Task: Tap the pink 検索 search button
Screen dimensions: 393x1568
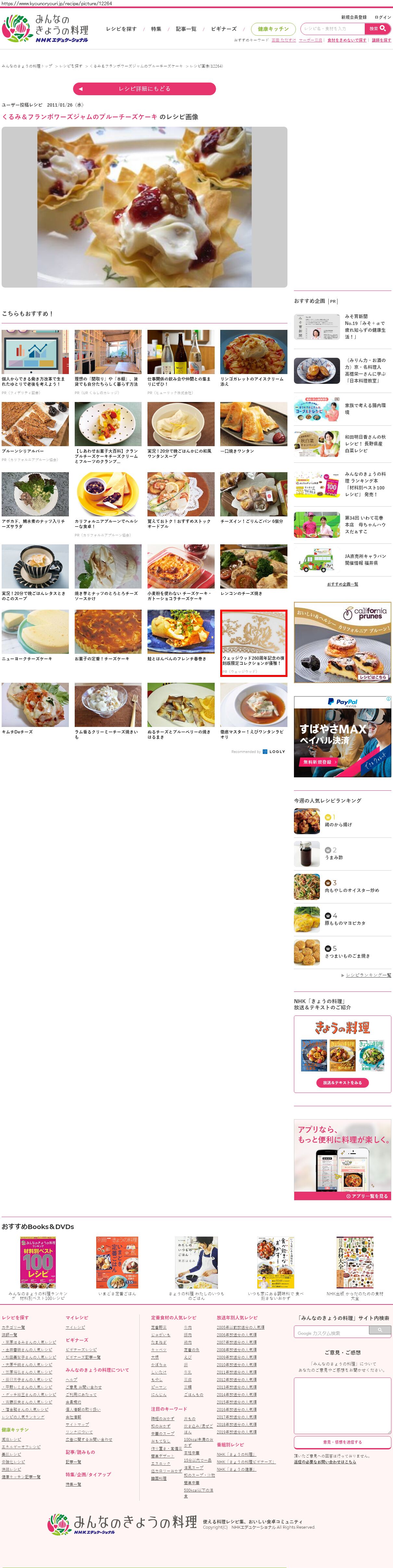Action: point(378,29)
